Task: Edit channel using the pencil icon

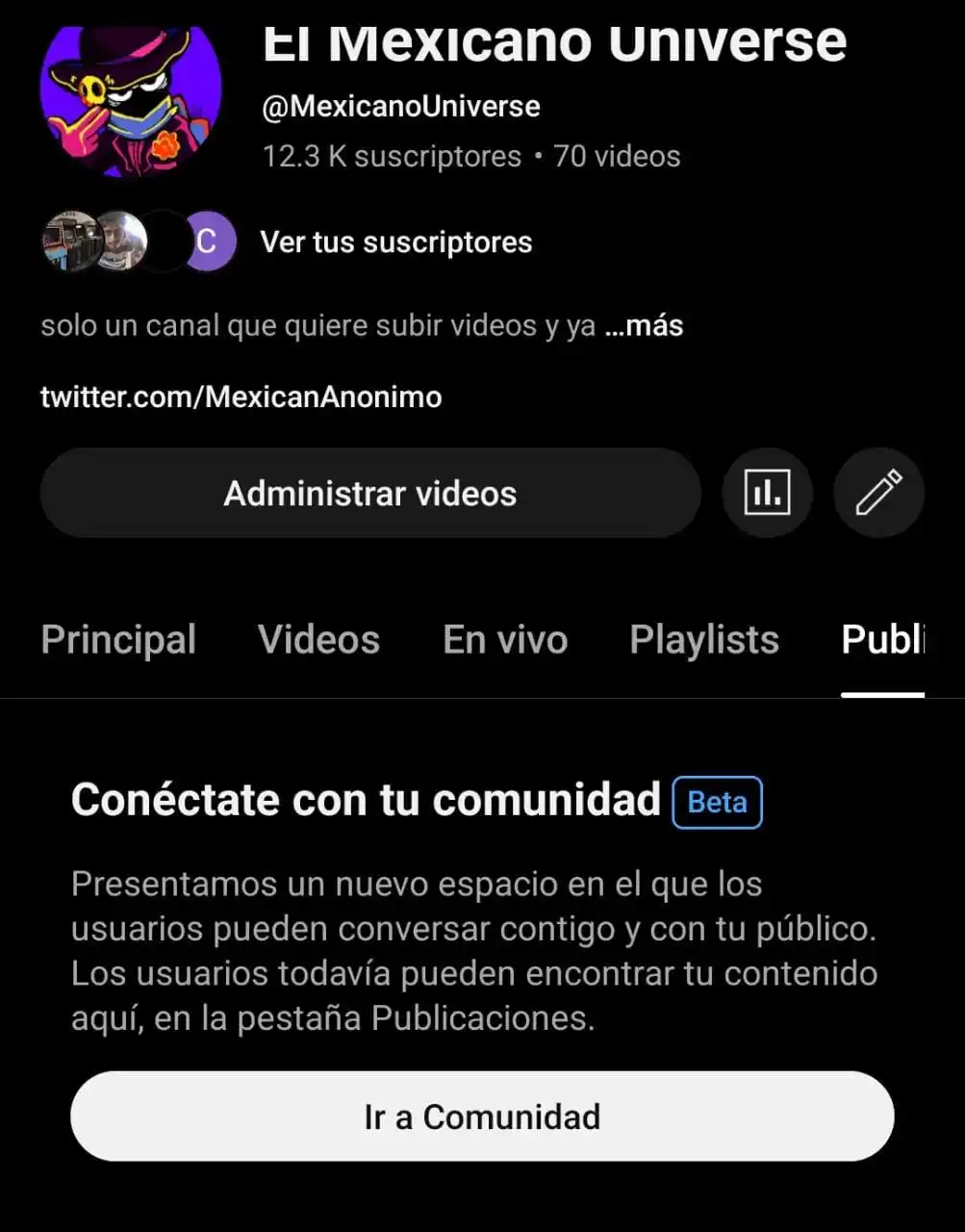Action: 878,492
